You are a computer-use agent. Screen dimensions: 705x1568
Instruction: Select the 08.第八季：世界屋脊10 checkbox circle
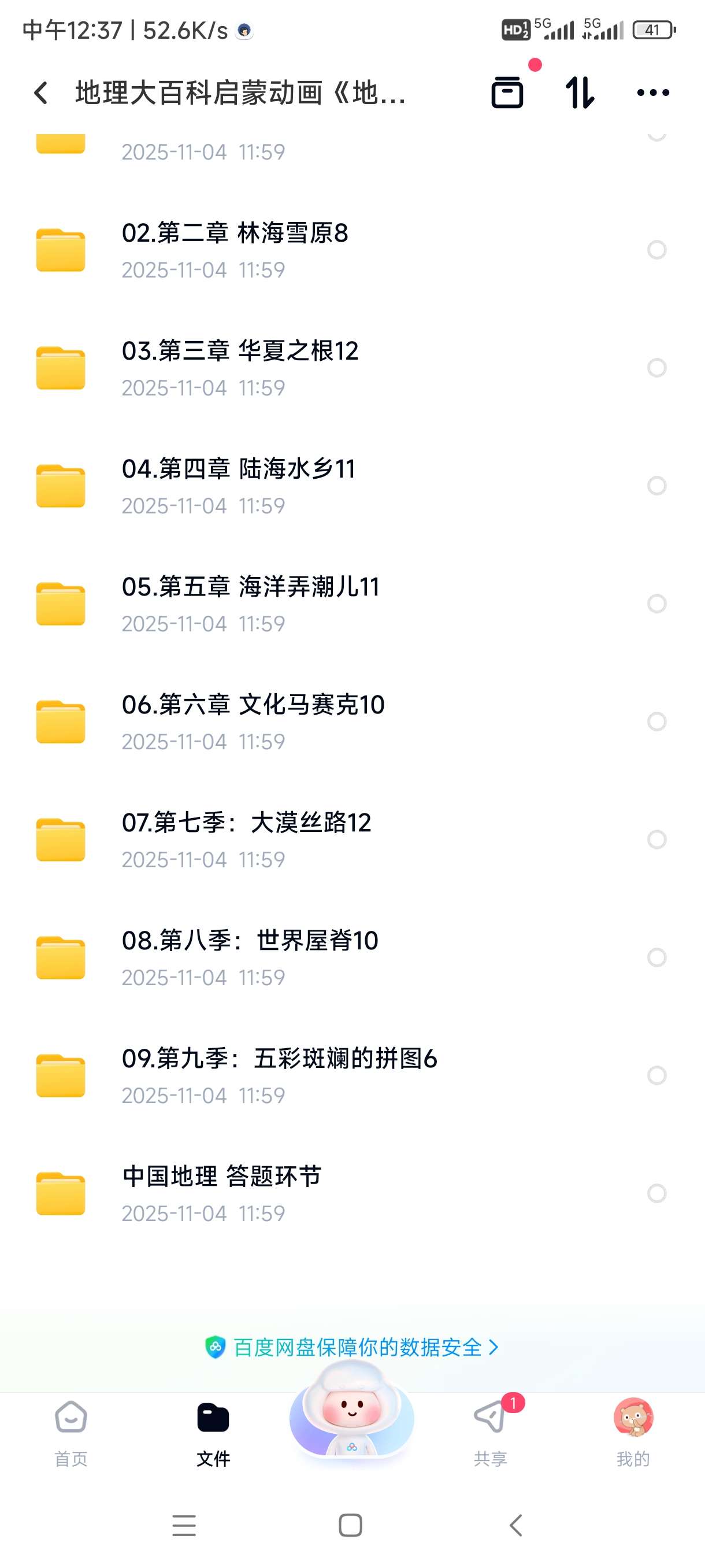click(656, 957)
